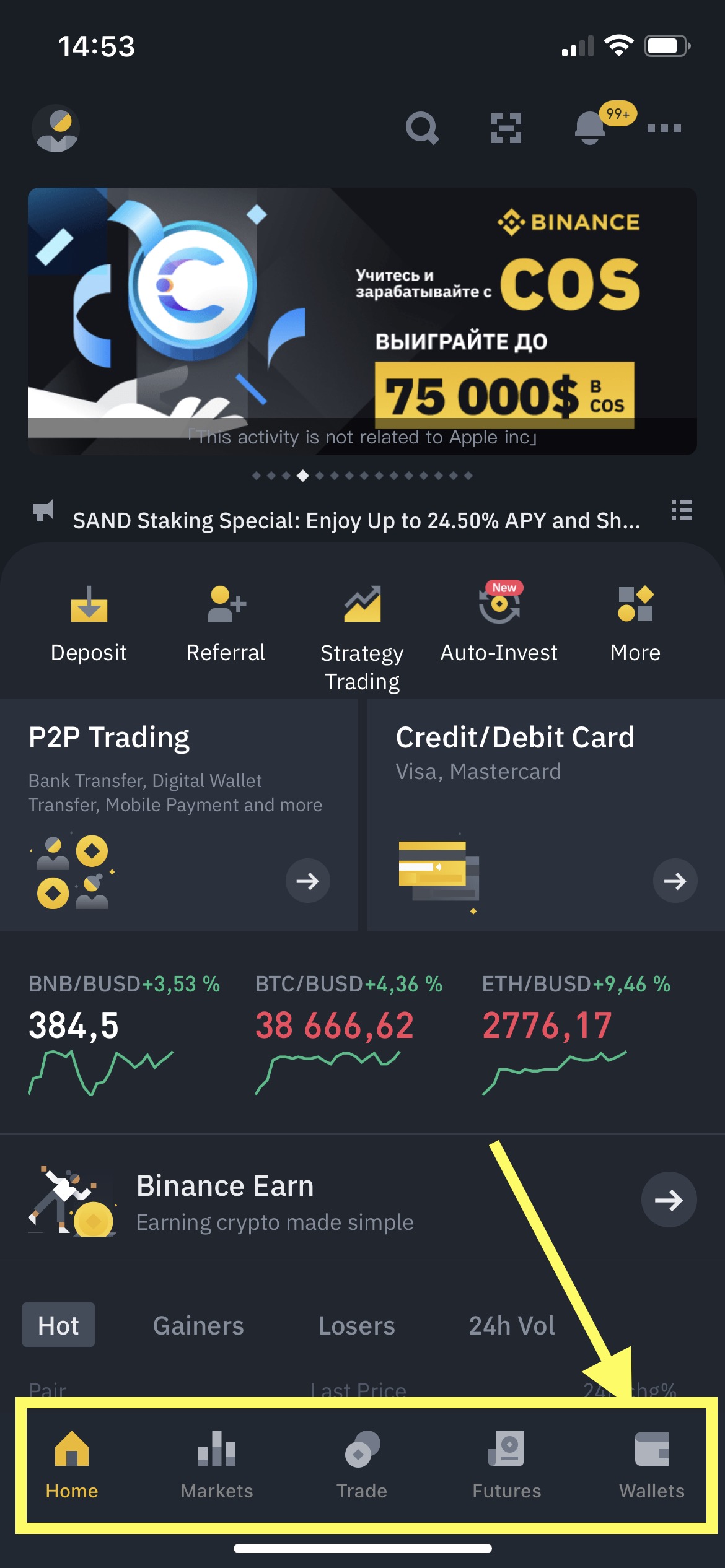Open the profile avatar icon
Screen dimensions: 725x1568
pos(56,128)
